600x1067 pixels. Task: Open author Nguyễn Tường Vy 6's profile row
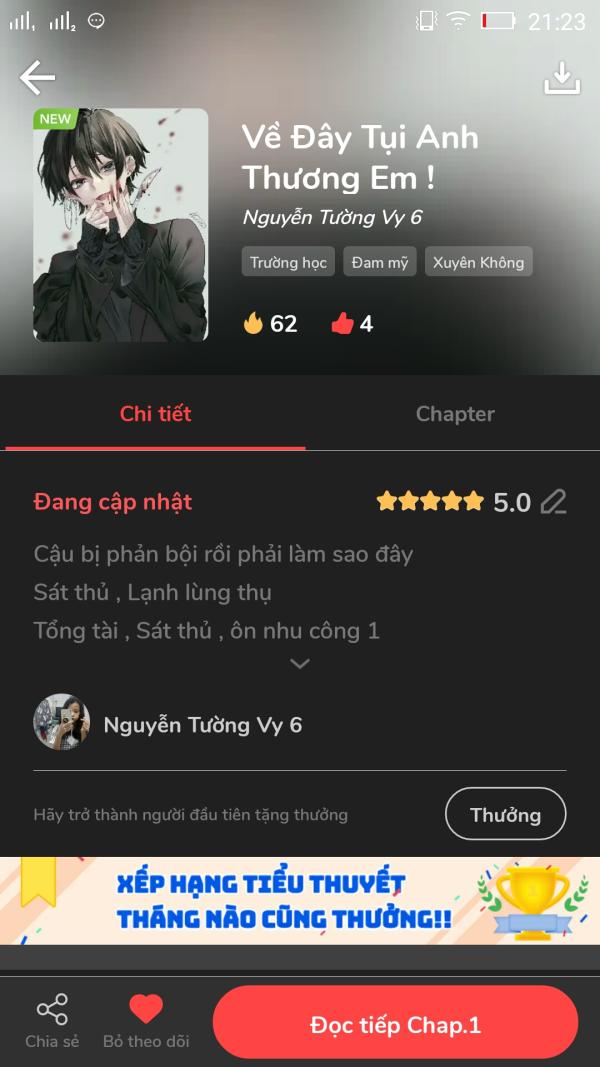(202, 724)
